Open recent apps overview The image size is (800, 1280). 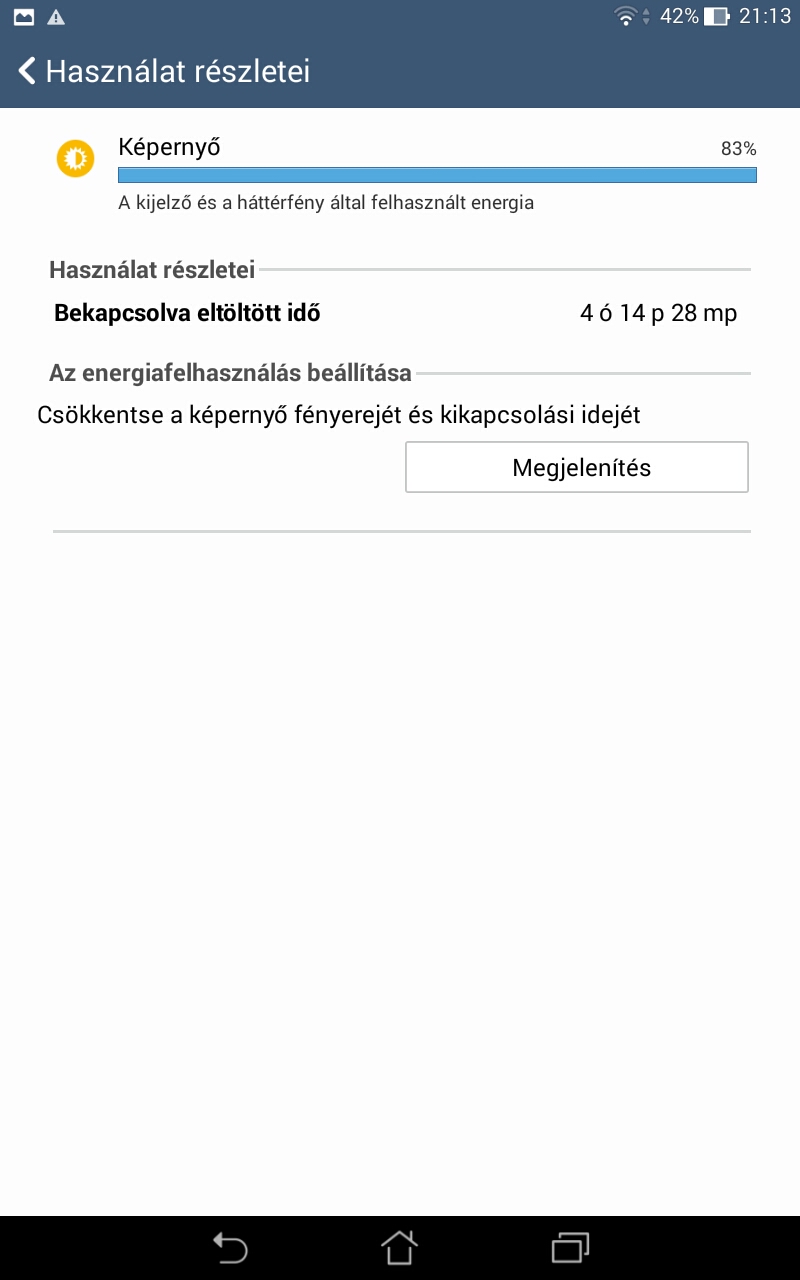(x=570, y=1248)
